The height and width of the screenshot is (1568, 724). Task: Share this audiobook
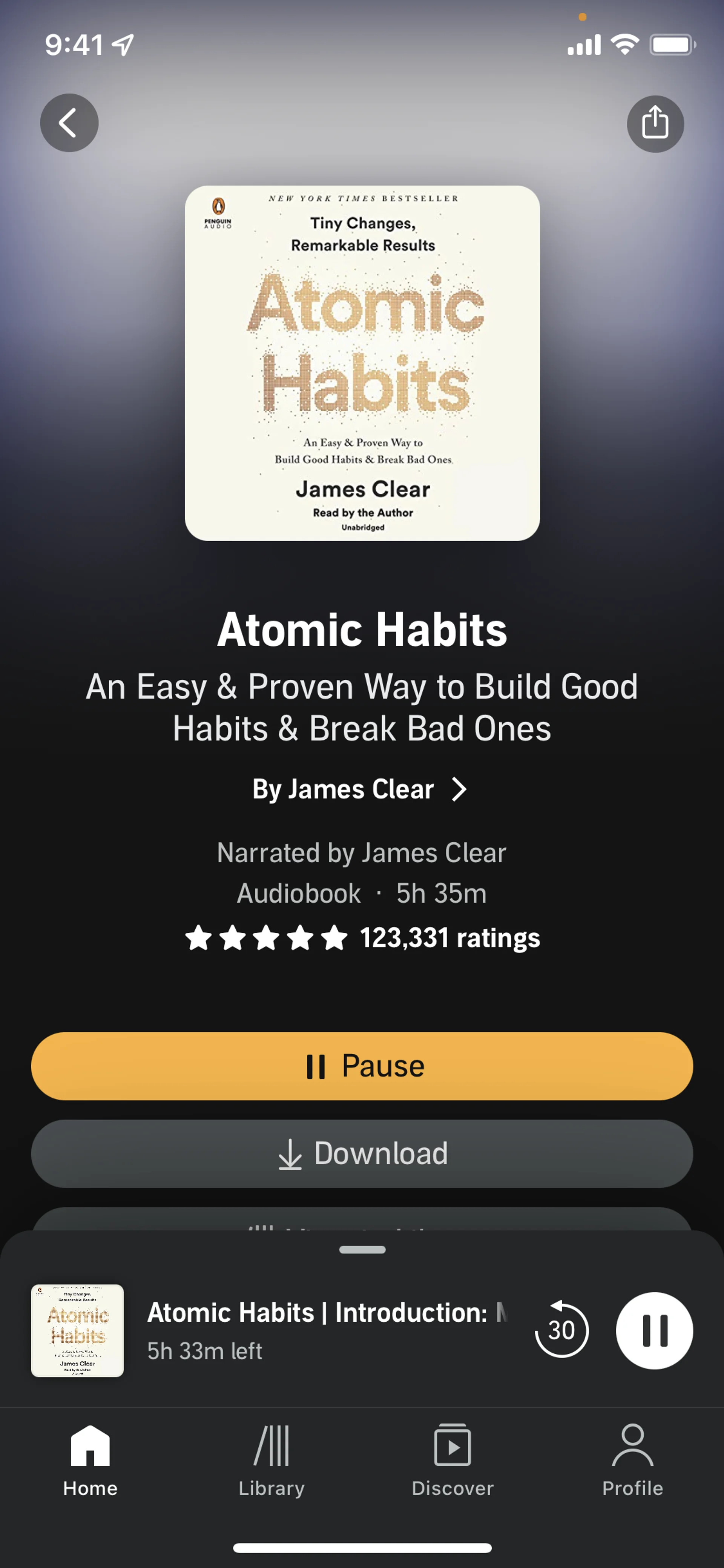coord(655,124)
